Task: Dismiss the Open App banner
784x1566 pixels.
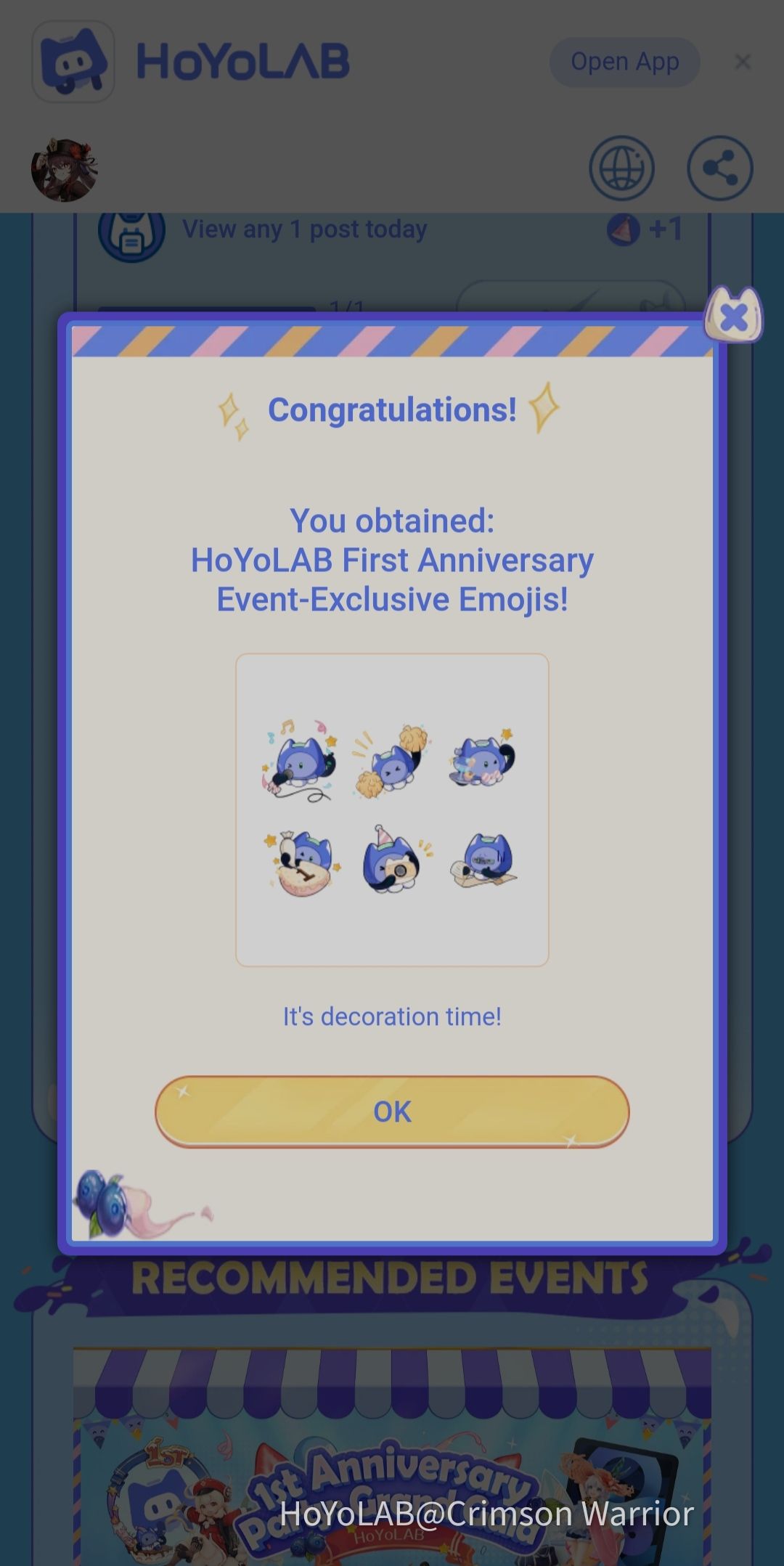Action: (742, 62)
